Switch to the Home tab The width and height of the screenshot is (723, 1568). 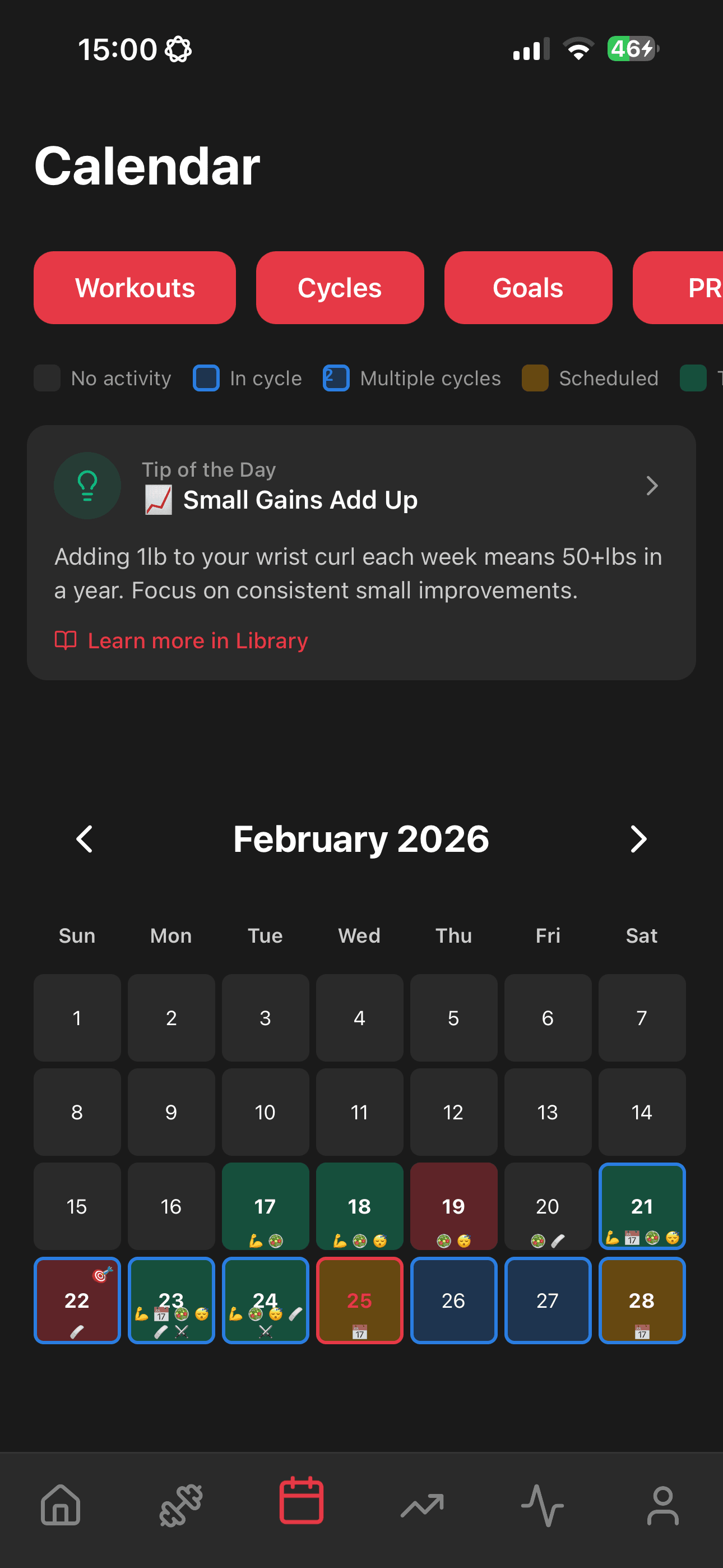click(61, 1504)
